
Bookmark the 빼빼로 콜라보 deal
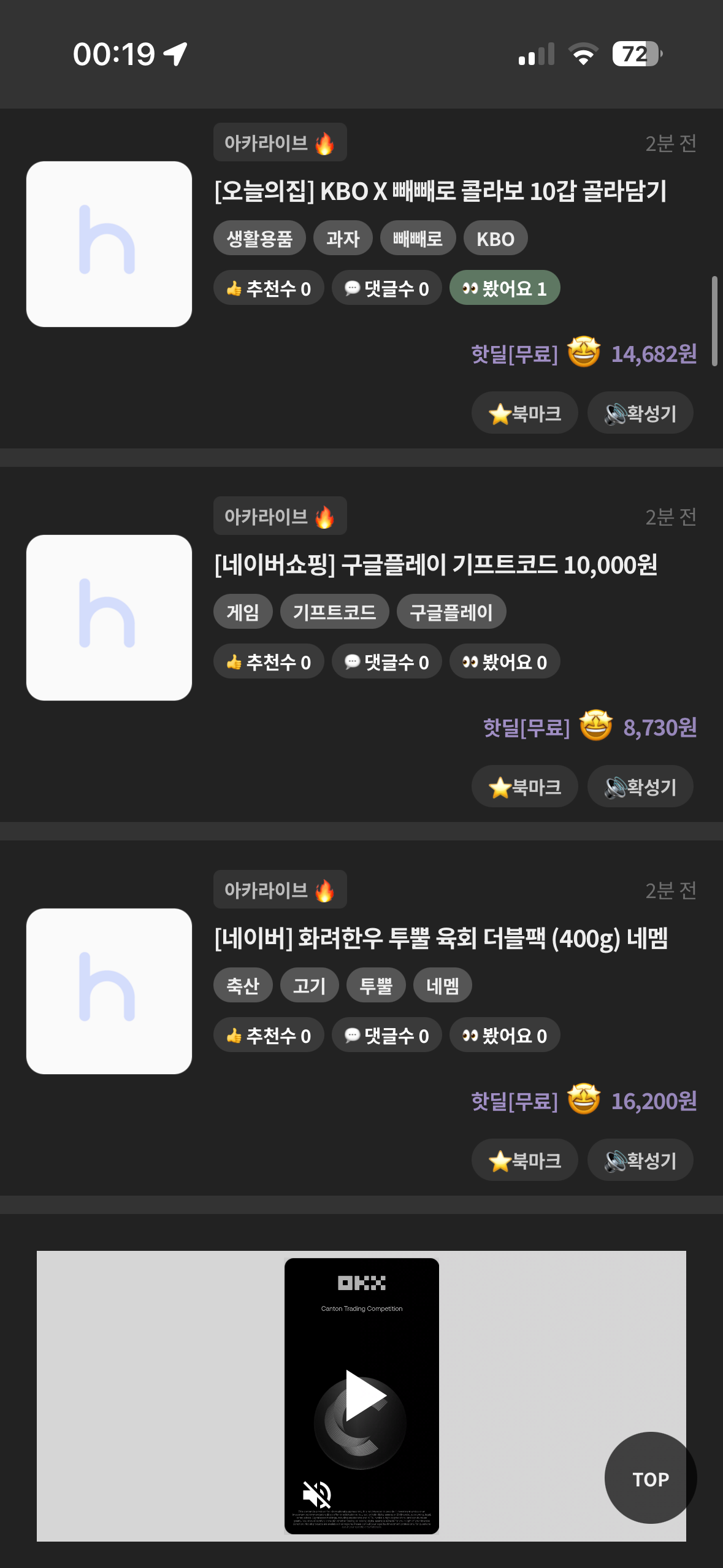[524, 413]
